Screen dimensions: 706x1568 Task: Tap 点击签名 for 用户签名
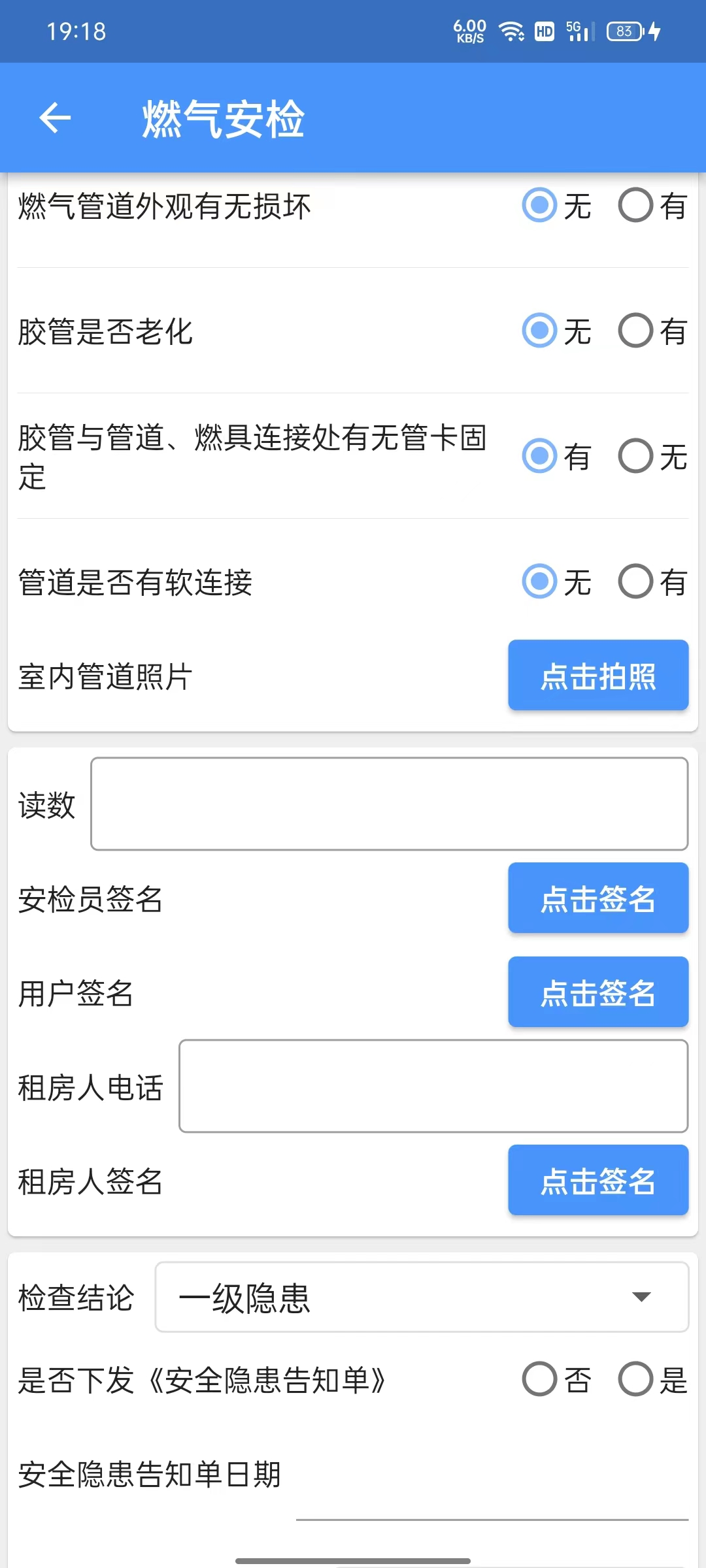[598, 992]
